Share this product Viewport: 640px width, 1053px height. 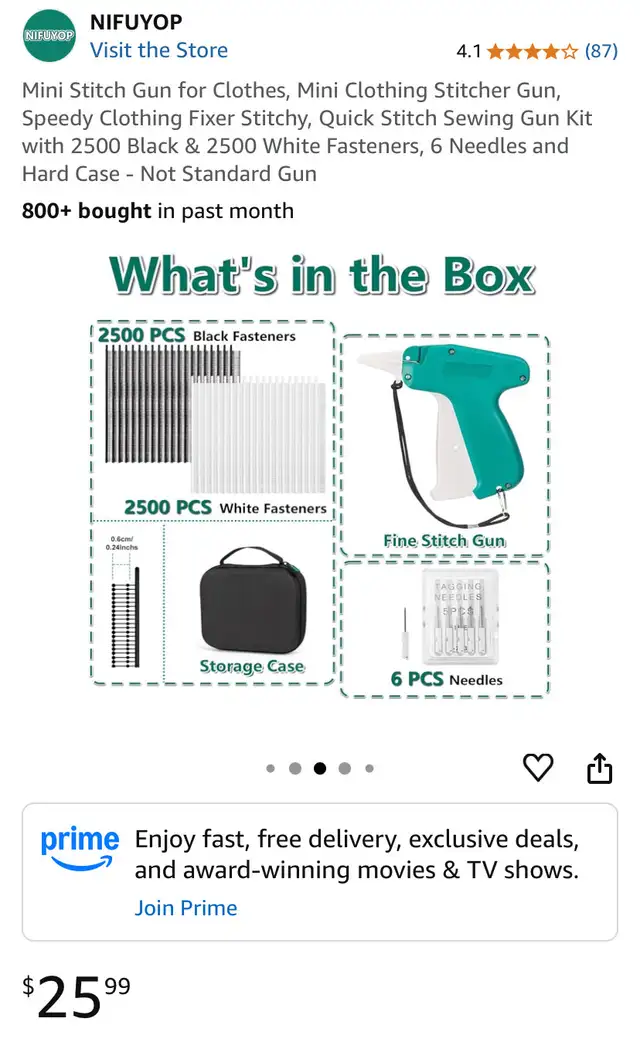pos(598,768)
